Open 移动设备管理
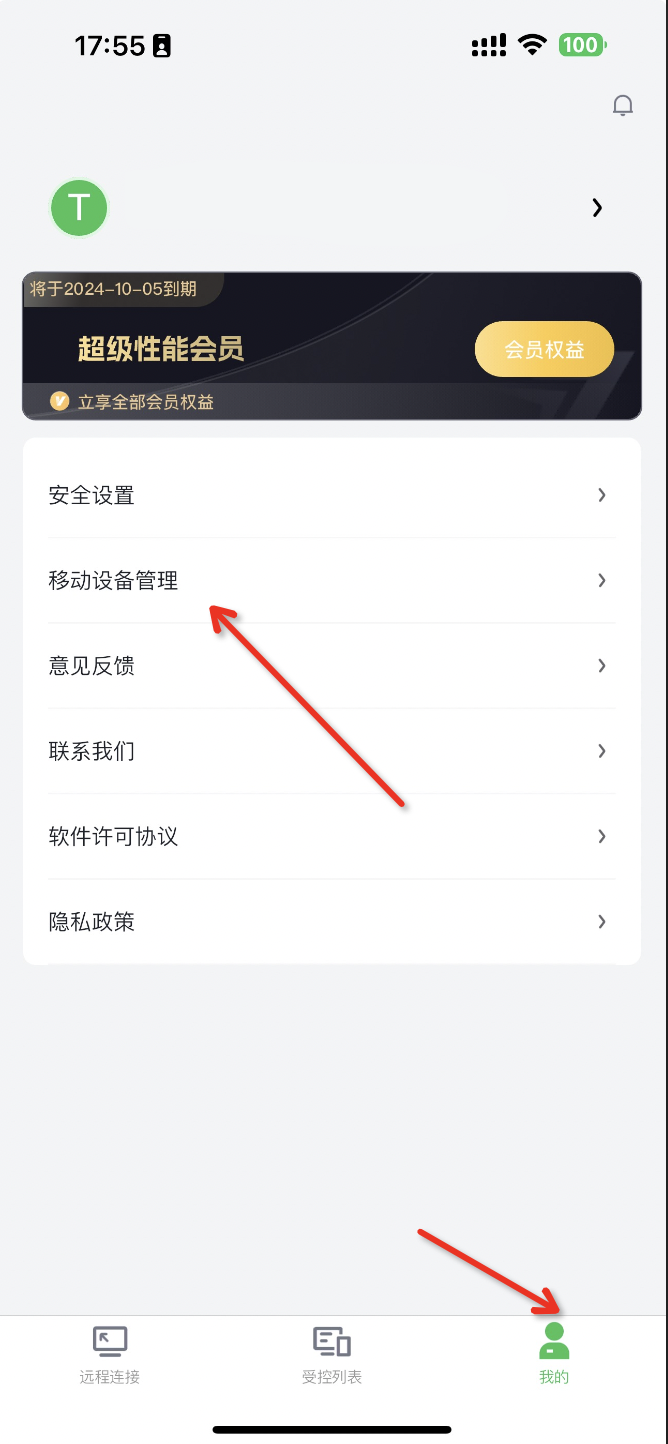The height and width of the screenshot is (1444, 668). pos(330,580)
